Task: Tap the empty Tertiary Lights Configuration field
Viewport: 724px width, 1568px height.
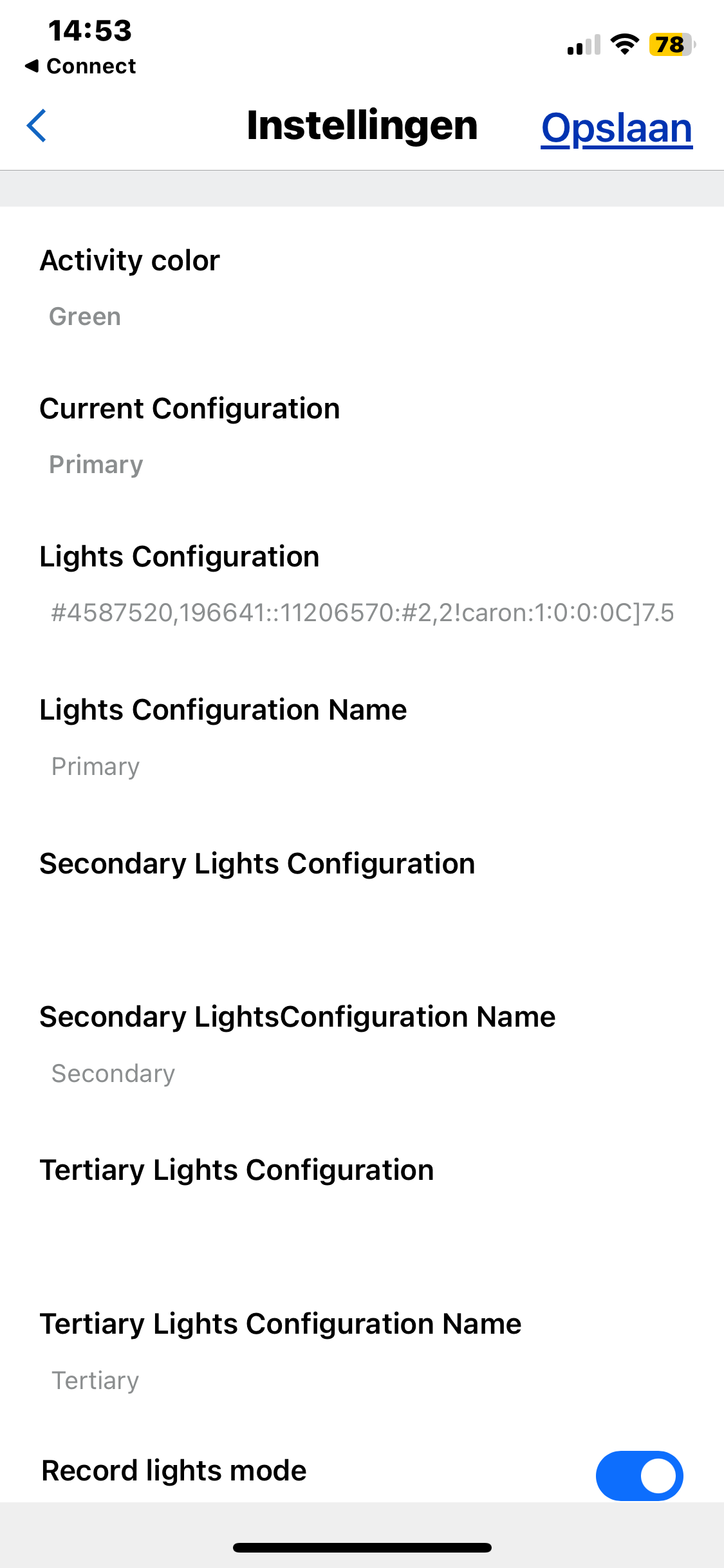Action: [360, 1227]
